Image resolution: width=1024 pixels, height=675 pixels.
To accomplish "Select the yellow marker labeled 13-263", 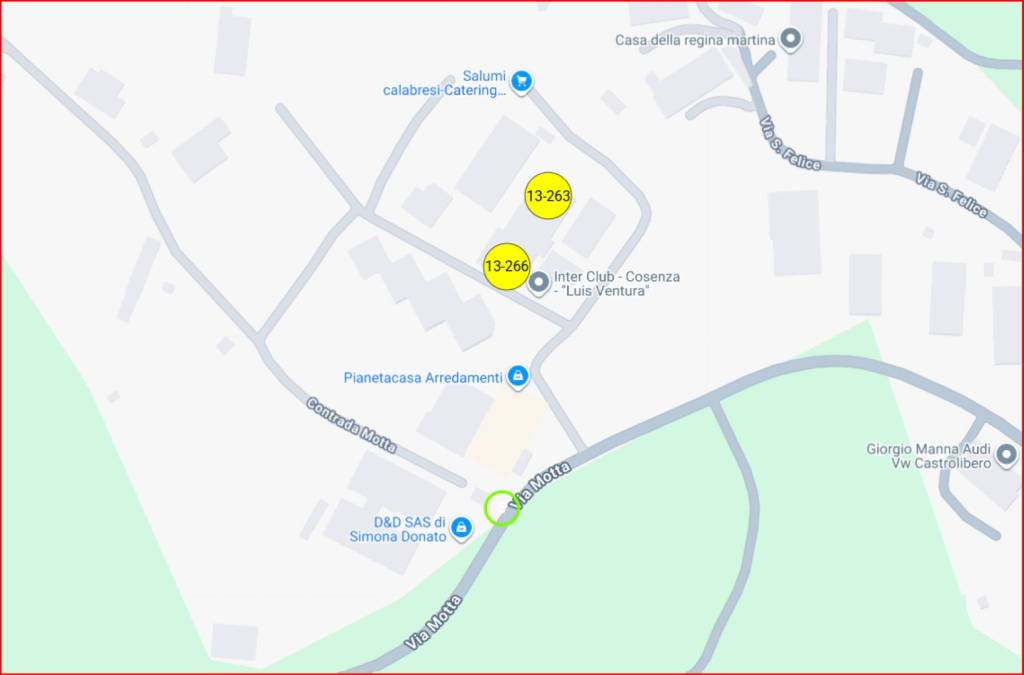I will coord(548,196).
